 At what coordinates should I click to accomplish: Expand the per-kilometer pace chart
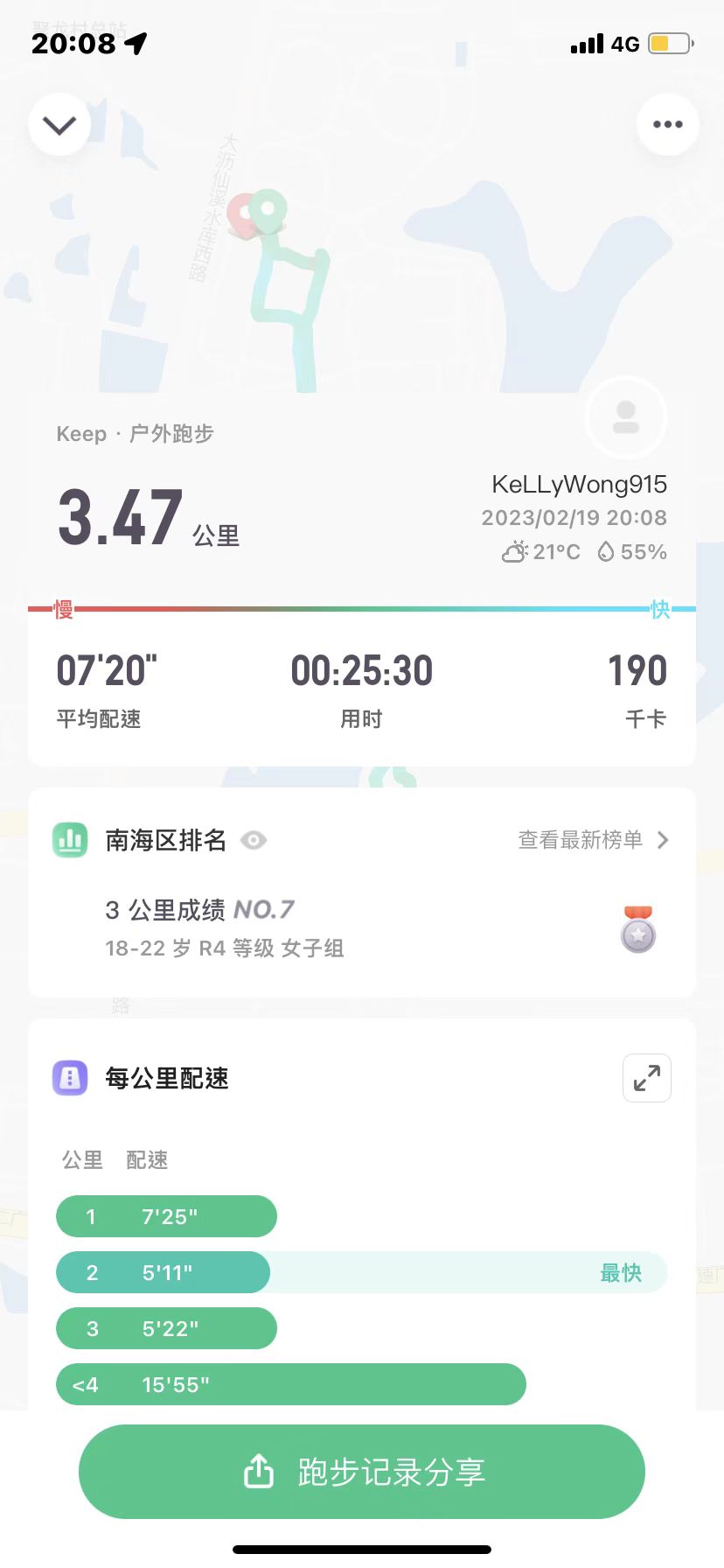(646, 1078)
